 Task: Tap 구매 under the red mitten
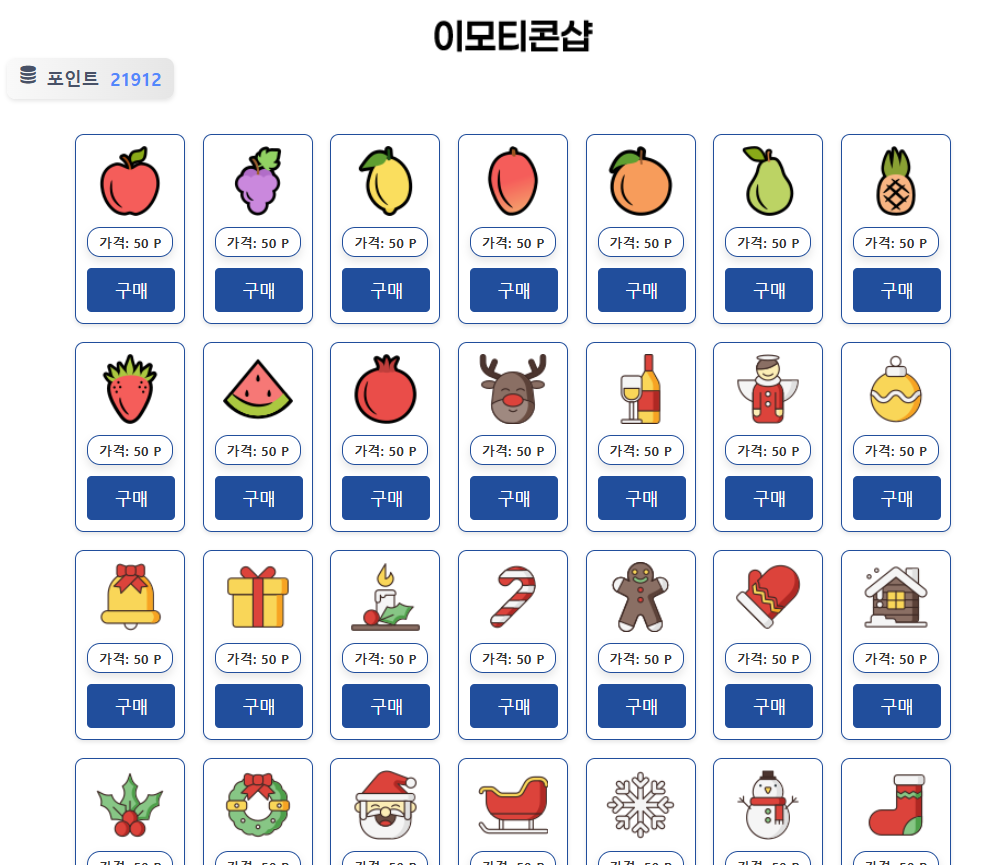coord(768,706)
